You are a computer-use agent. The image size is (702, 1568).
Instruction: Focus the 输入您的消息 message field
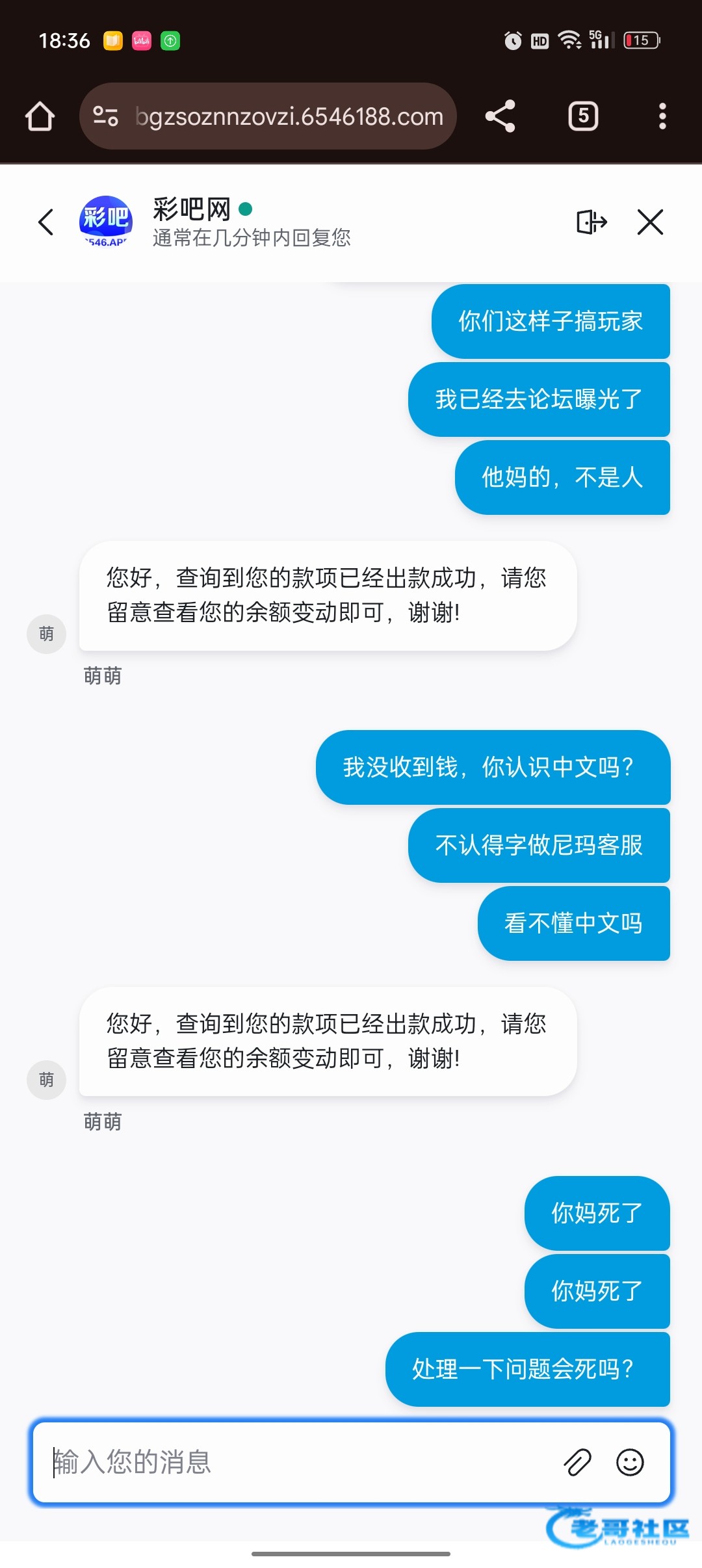point(299,1463)
